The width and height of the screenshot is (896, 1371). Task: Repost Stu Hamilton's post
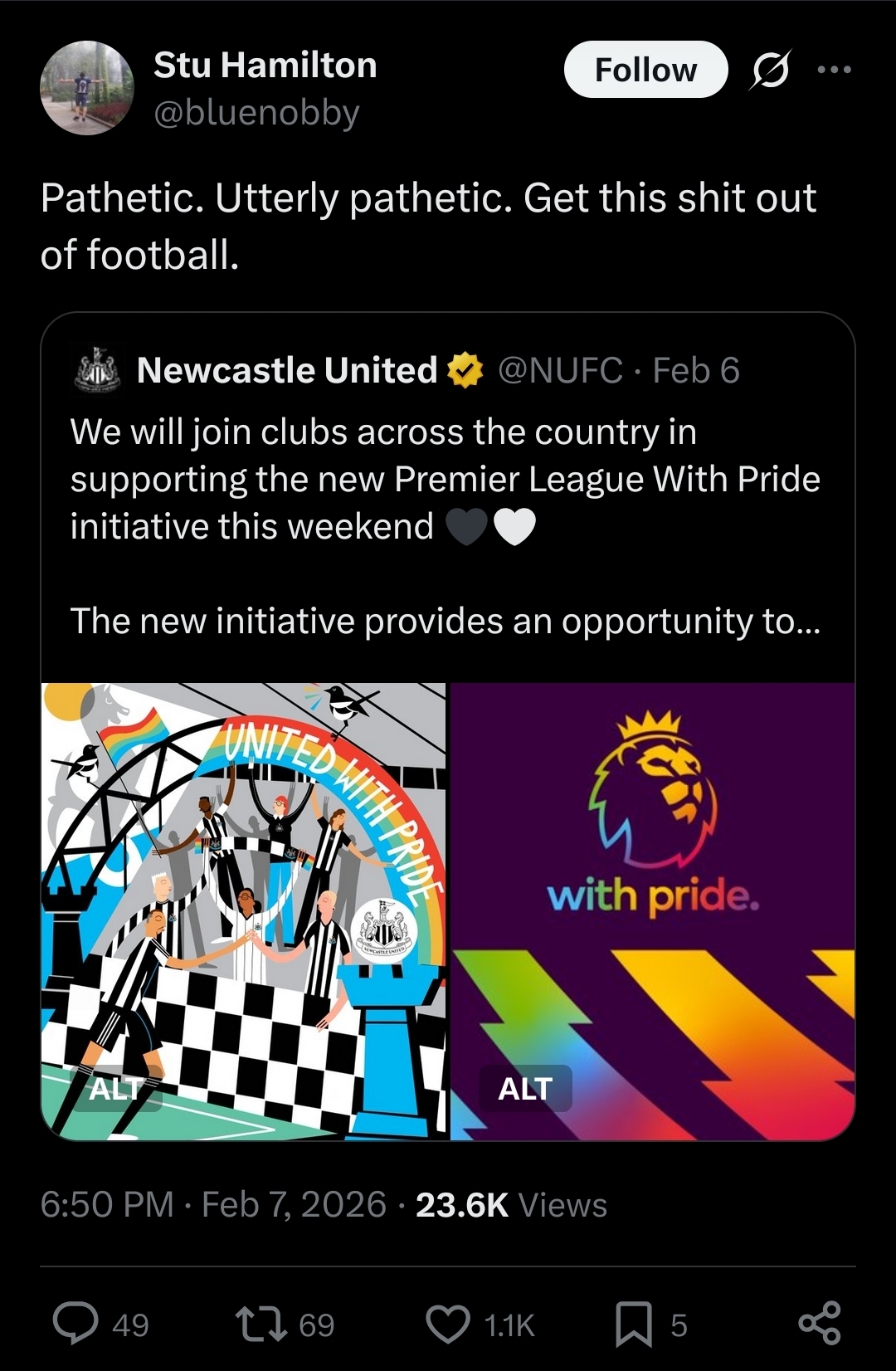pos(259,1323)
